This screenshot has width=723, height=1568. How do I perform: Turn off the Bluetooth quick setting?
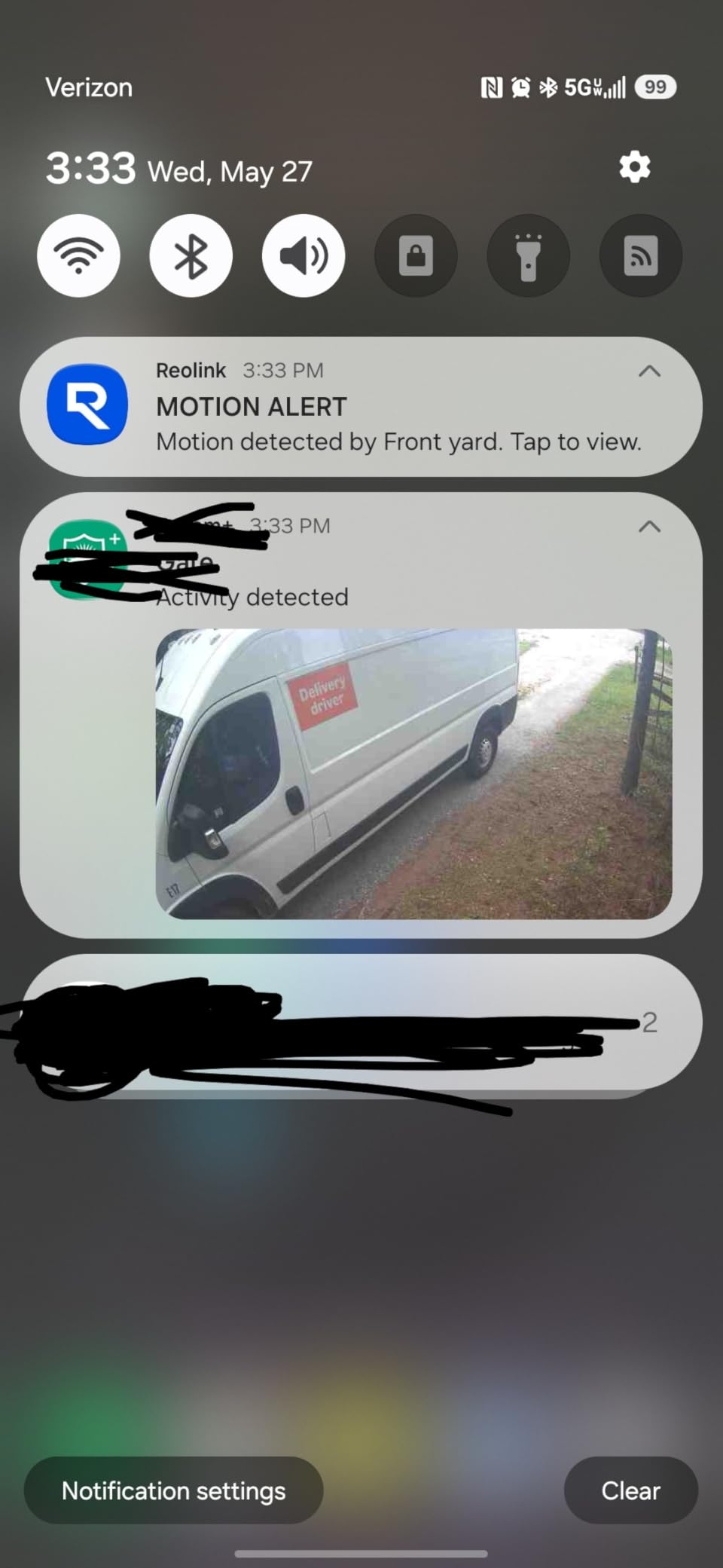[191, 255]
